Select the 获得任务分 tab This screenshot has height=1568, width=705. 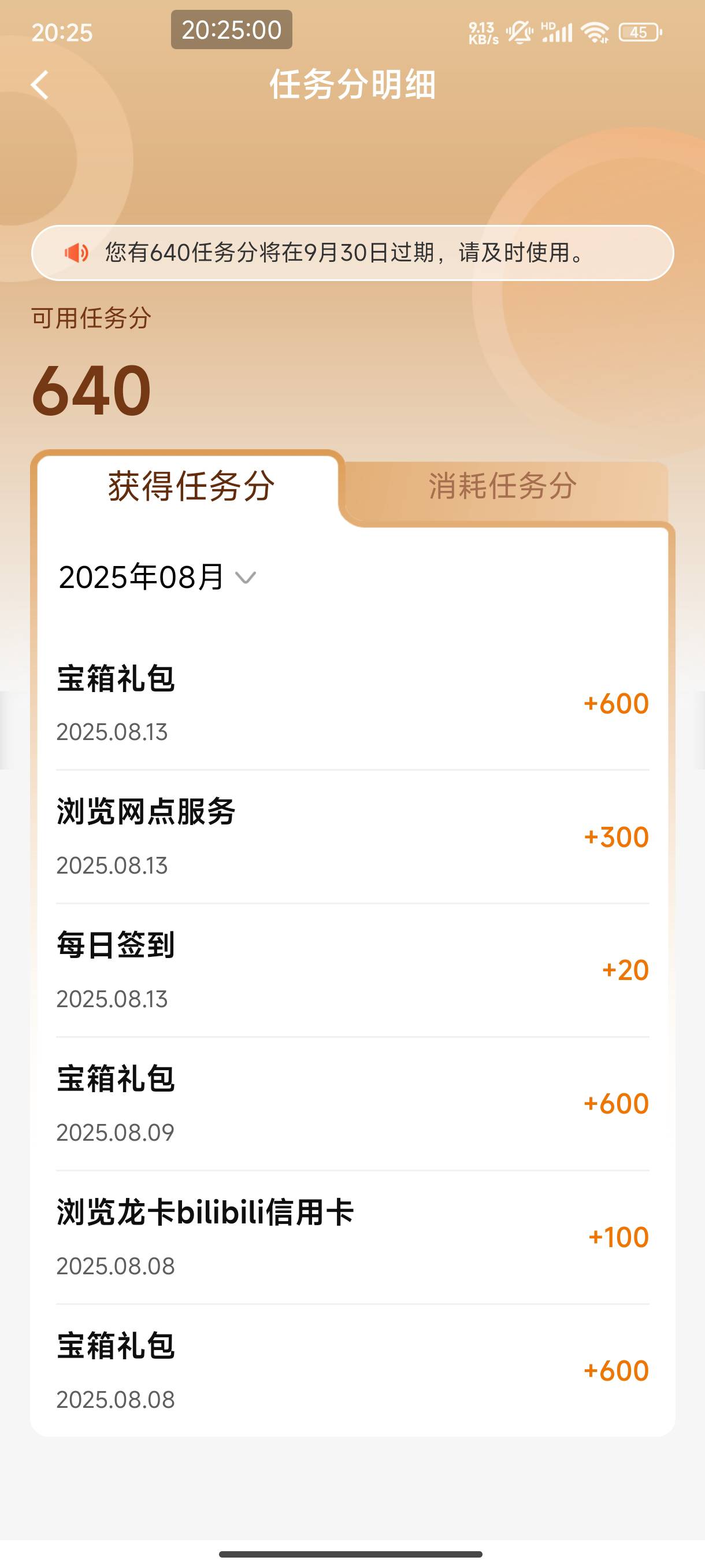click(x=191, y=486)
